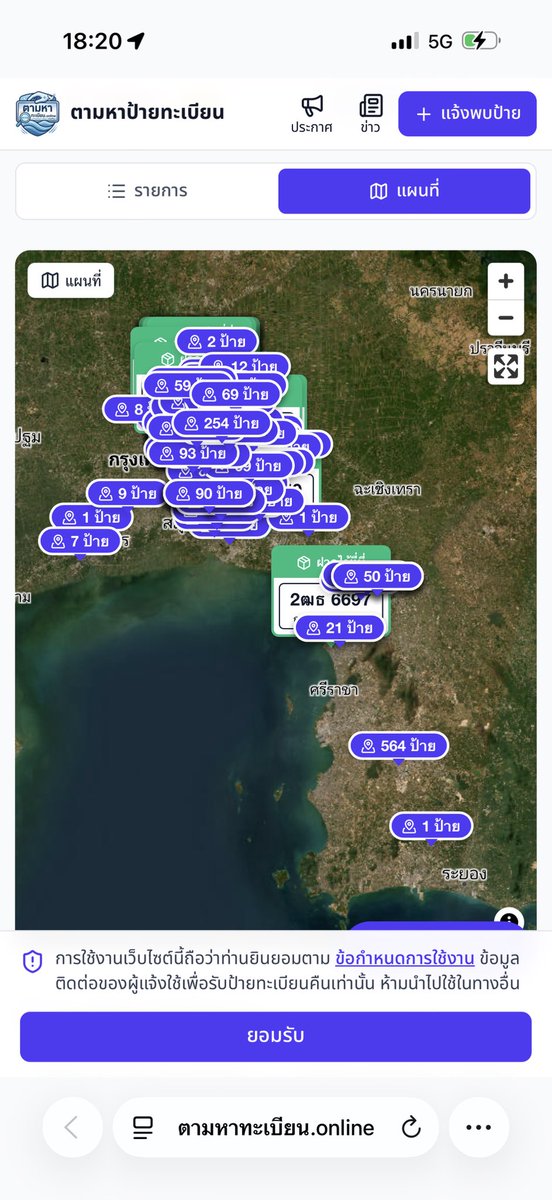Zoom out the map with minus
The width and height of the screenshot is (552, 1200).
(505, 318)
